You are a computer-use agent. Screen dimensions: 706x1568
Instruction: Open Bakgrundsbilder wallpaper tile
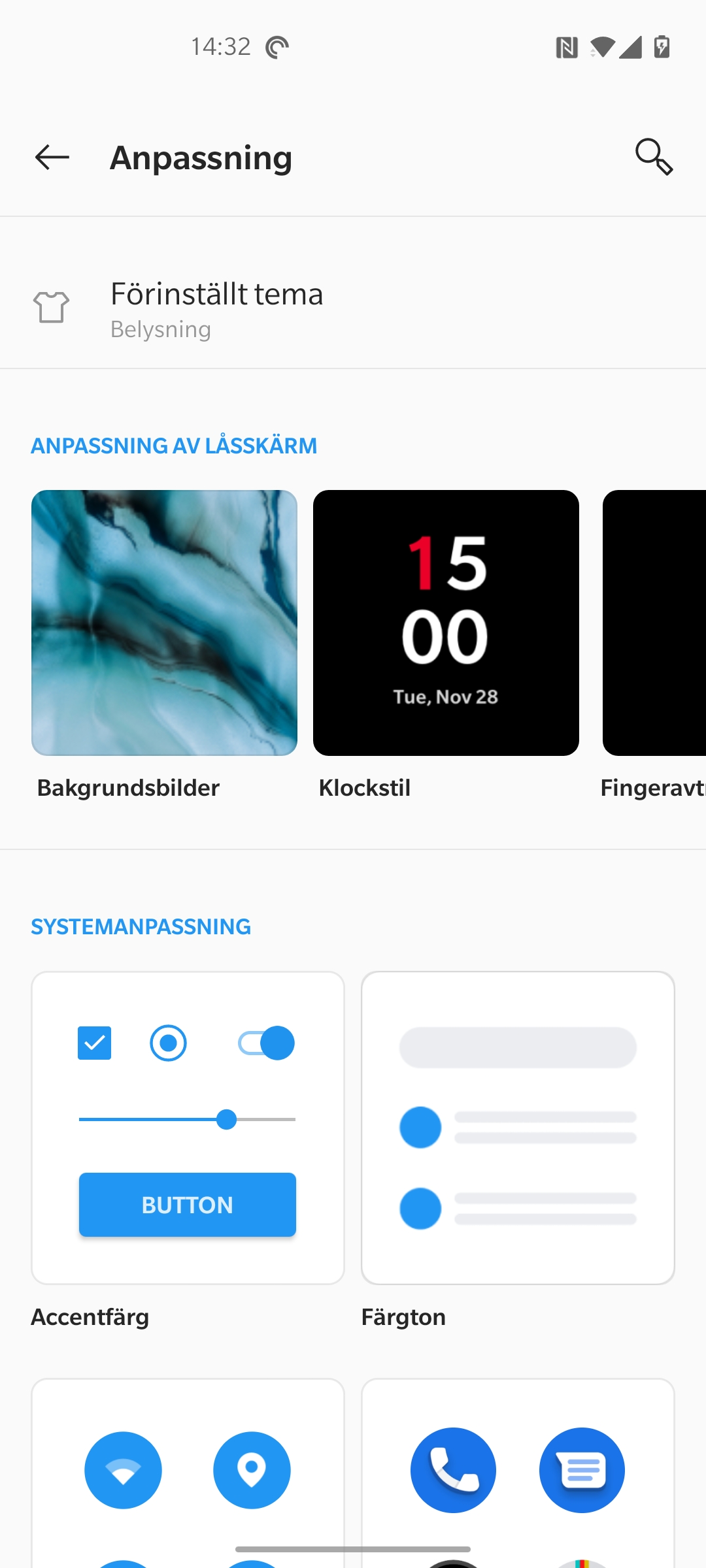pos(164,623)
